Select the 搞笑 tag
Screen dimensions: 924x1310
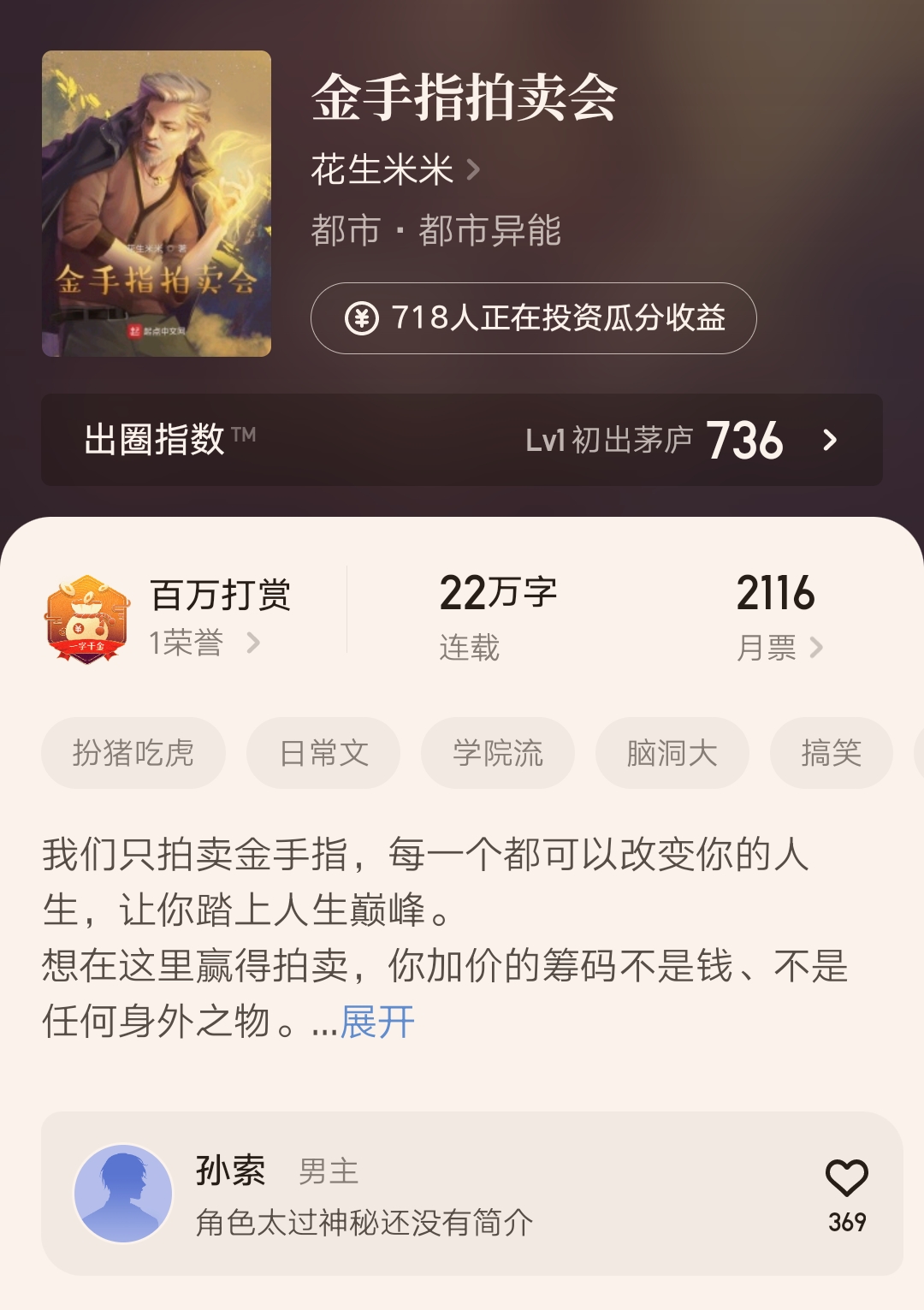click(x=832, y=751)
